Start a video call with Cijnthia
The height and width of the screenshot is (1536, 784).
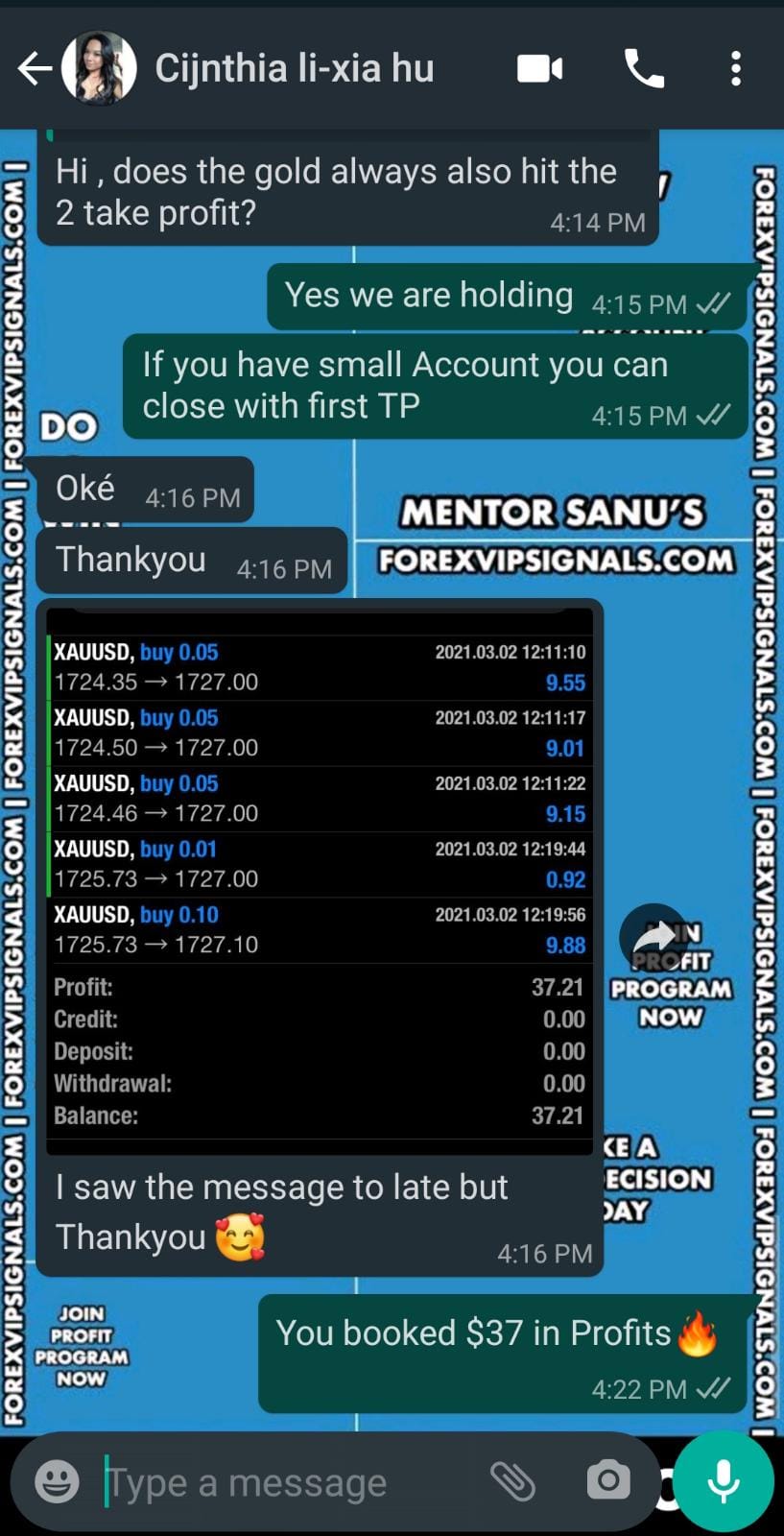pos(539,69)
